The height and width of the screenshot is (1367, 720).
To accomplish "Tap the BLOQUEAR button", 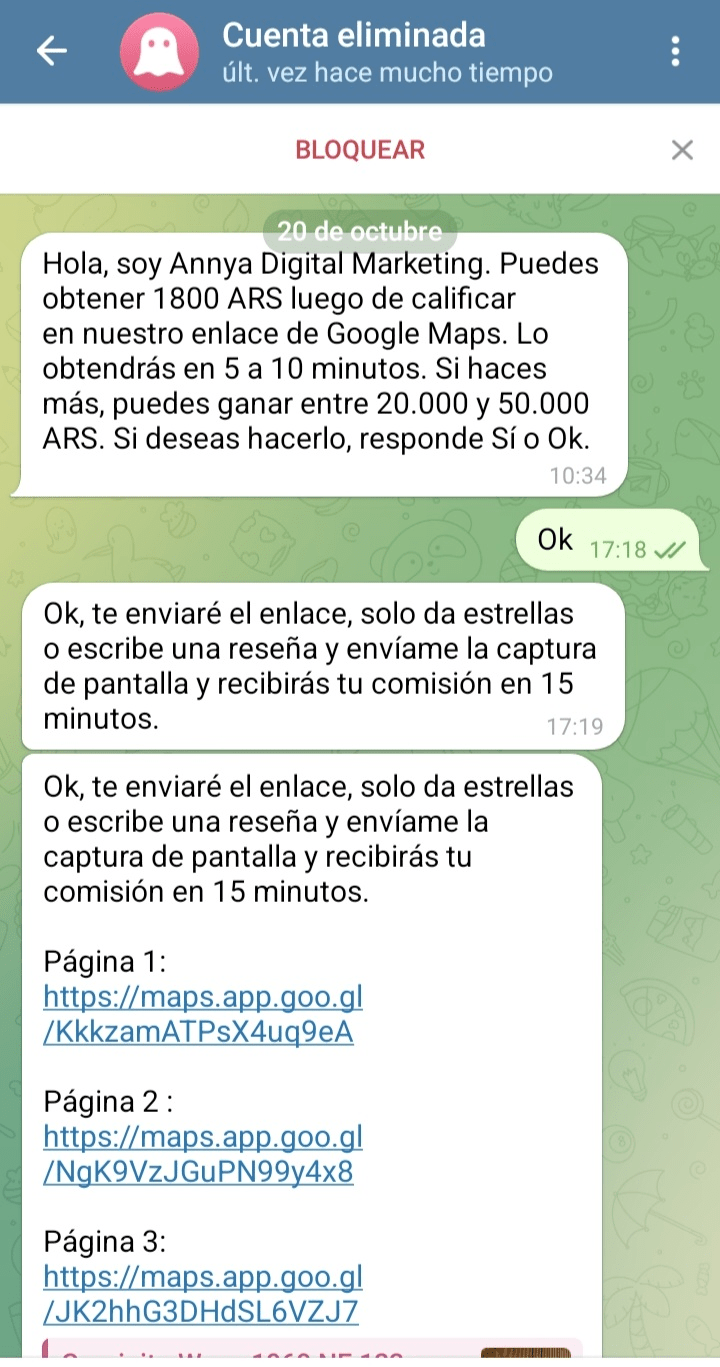I will coord(360,150).
